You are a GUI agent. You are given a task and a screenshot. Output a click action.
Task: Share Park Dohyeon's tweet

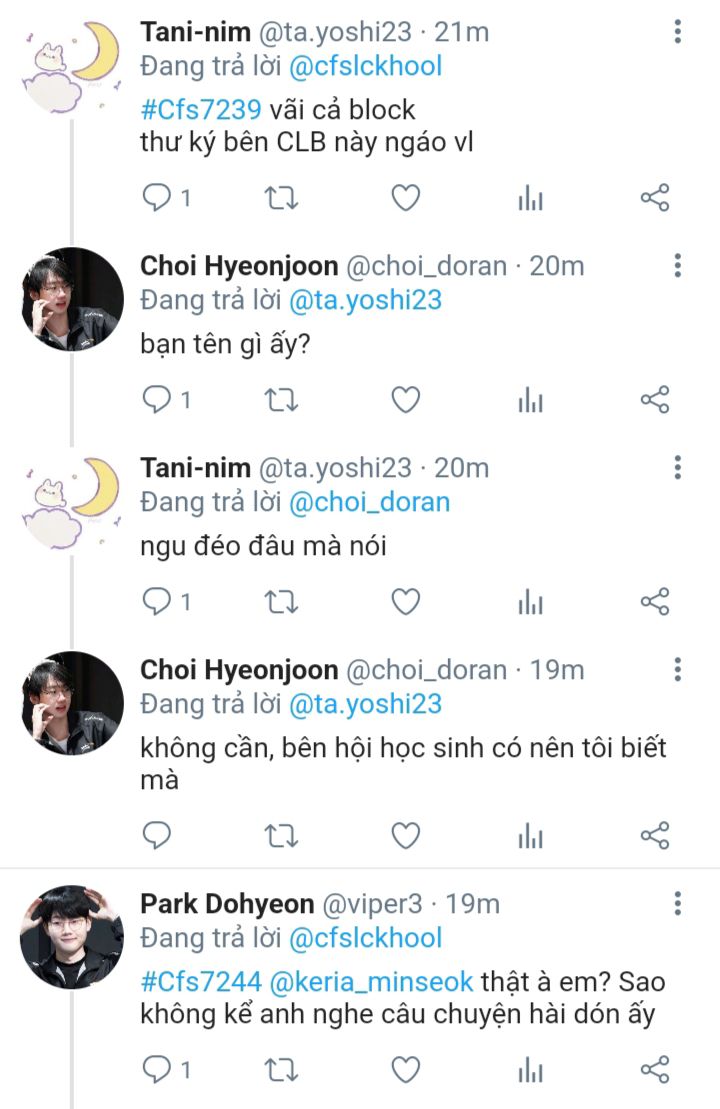click(x=654, y=1070)
